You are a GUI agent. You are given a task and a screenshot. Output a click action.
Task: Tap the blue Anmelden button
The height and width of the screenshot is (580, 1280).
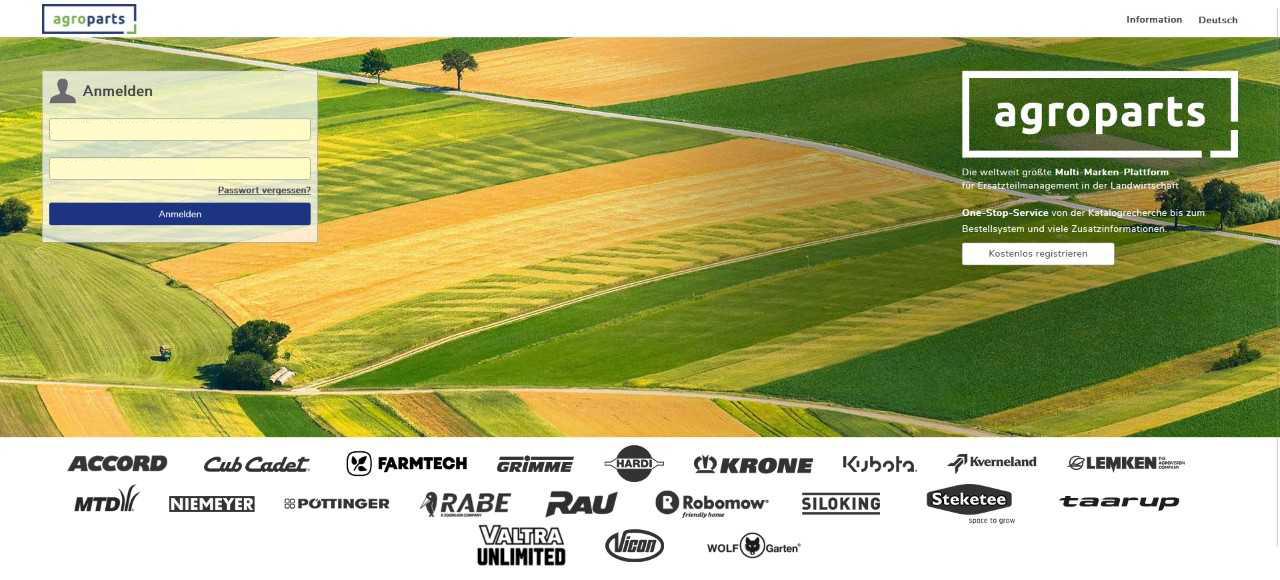click(x=180, y=214)
